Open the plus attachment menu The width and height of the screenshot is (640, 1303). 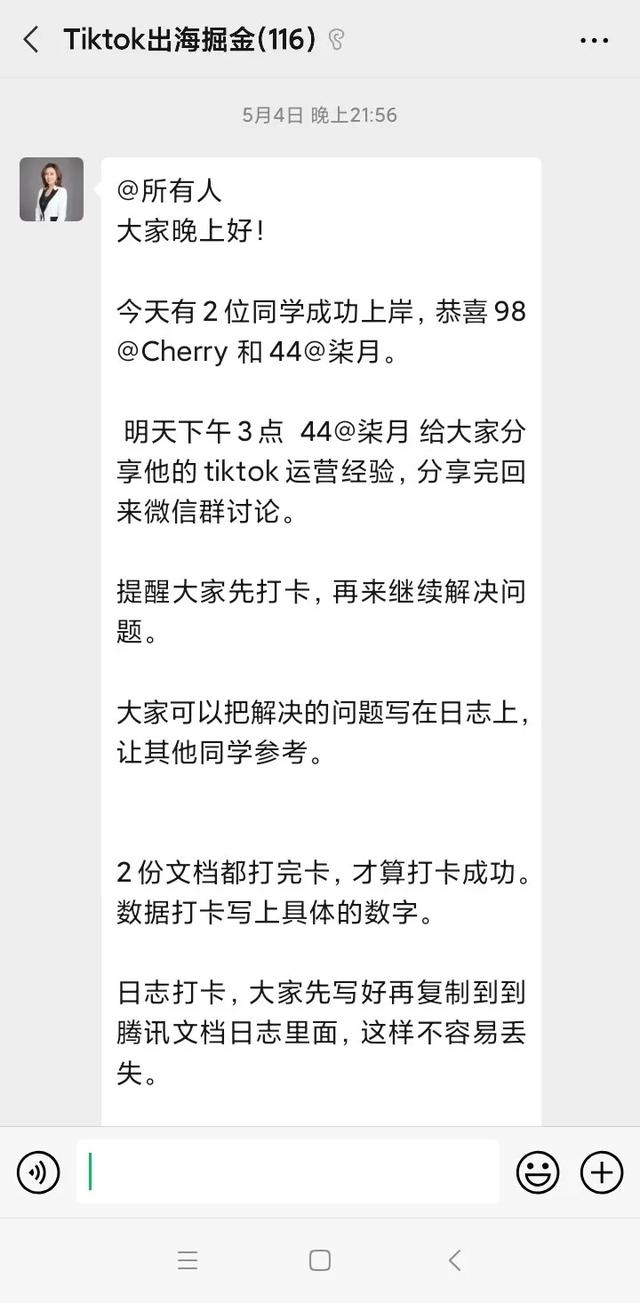coord(602,1172)
